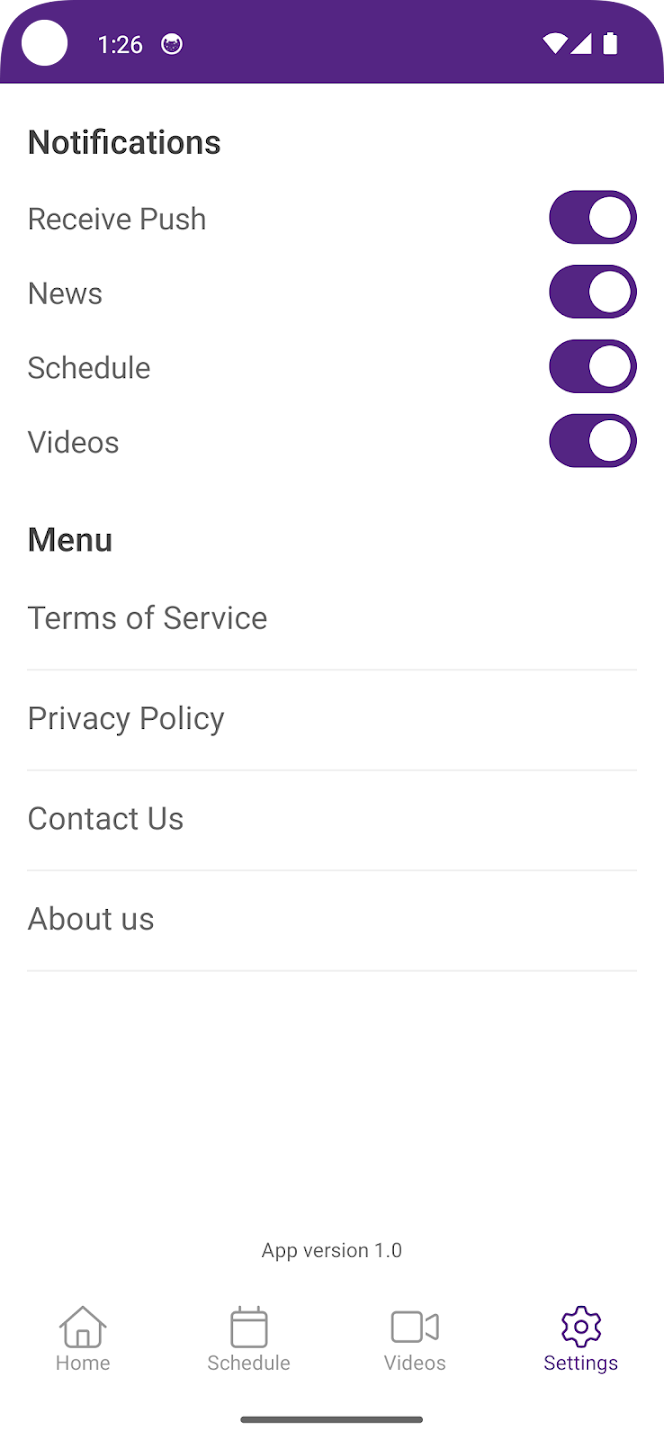664x1440 pixels.
Task: Open the About us page
Action: tap(91, 919)
